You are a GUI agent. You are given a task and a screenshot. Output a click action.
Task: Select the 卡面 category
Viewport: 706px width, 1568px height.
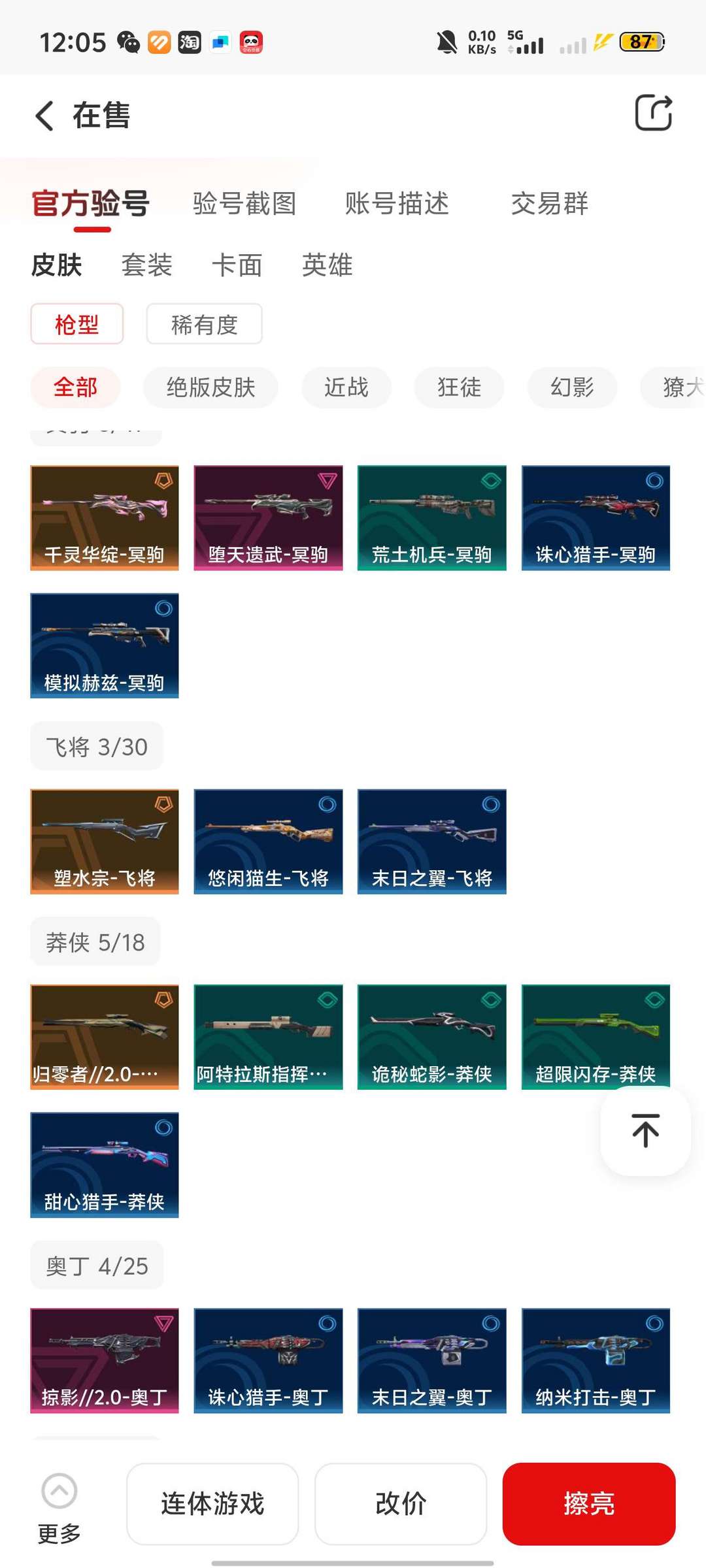[237, 265]
